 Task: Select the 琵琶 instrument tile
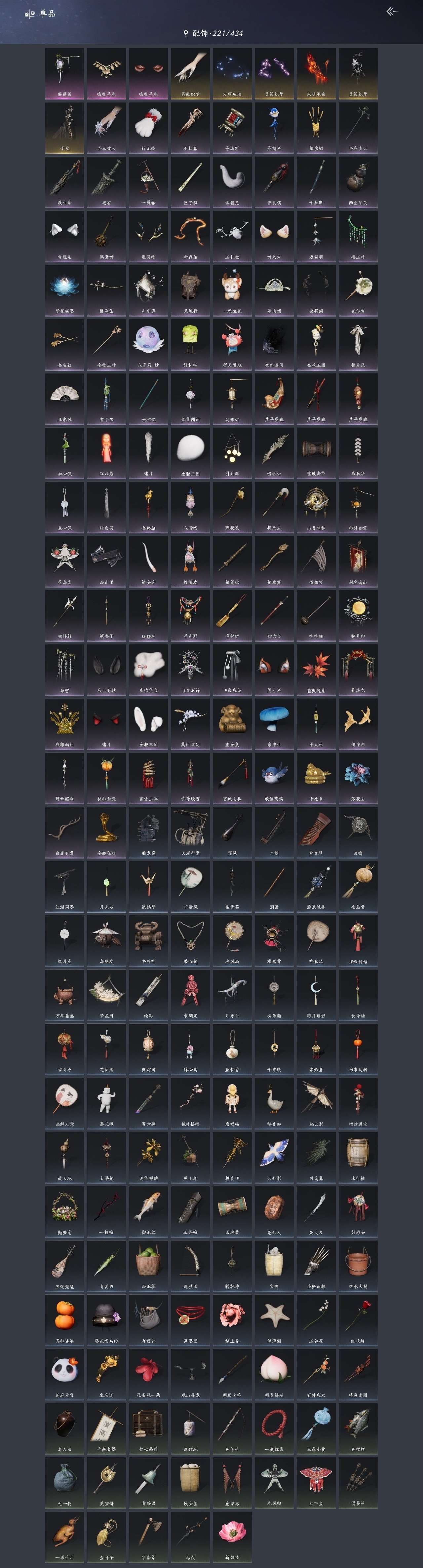pyautogui.click(x=232, y=831)
